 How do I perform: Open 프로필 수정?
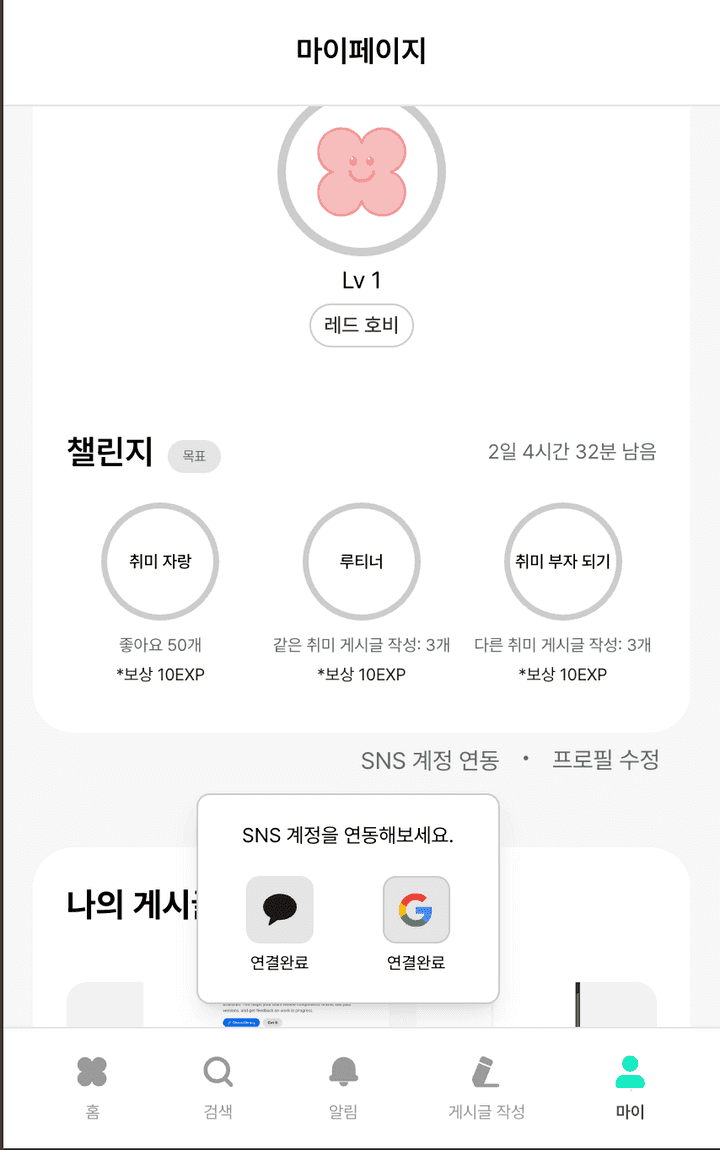pos(605,759)
